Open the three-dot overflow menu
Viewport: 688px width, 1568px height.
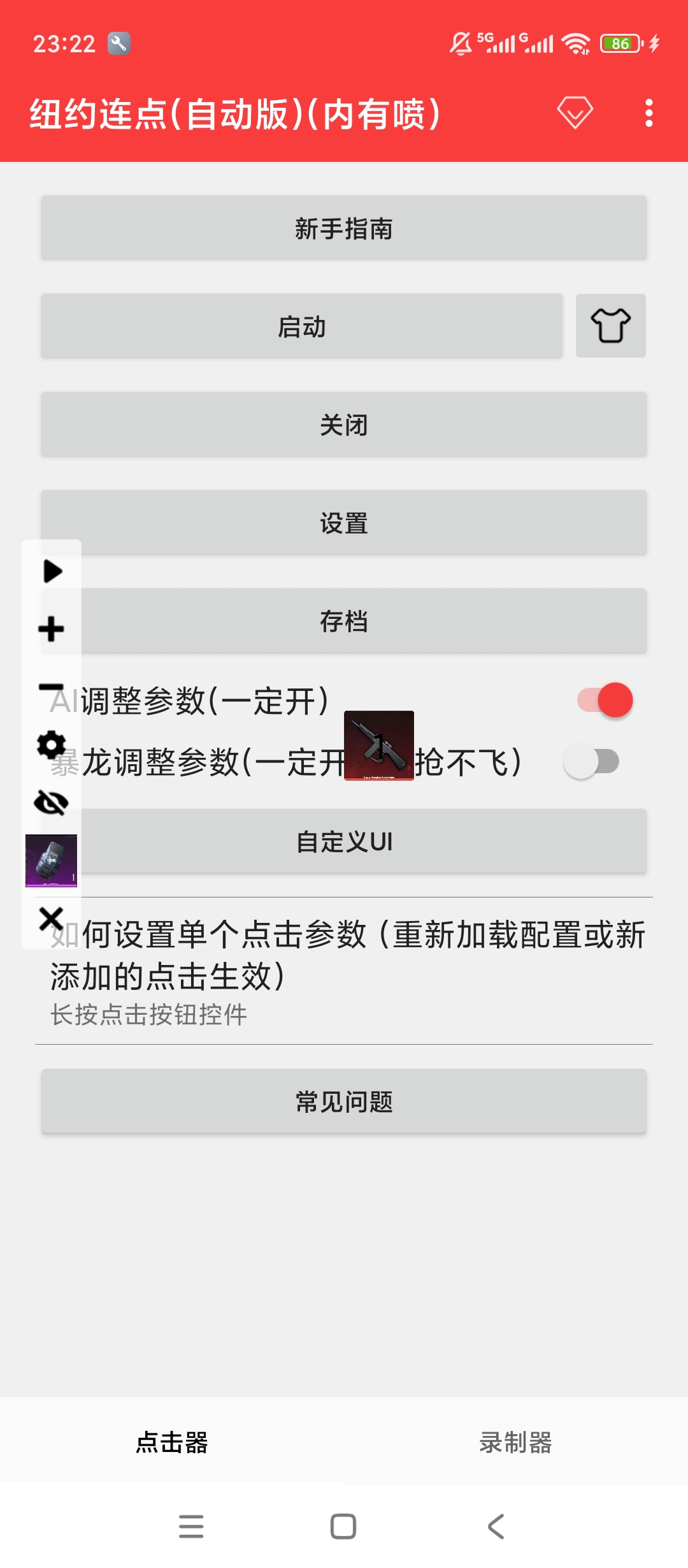click(x=649, y=112)
